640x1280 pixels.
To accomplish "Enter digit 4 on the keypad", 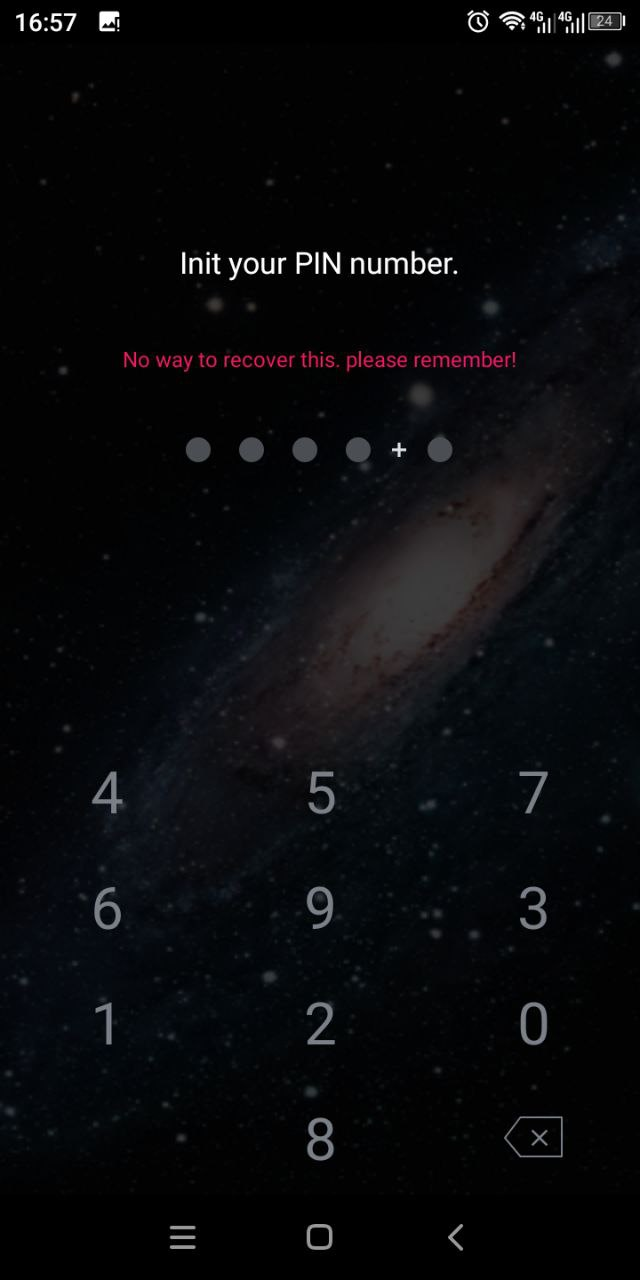I will 107,793.
